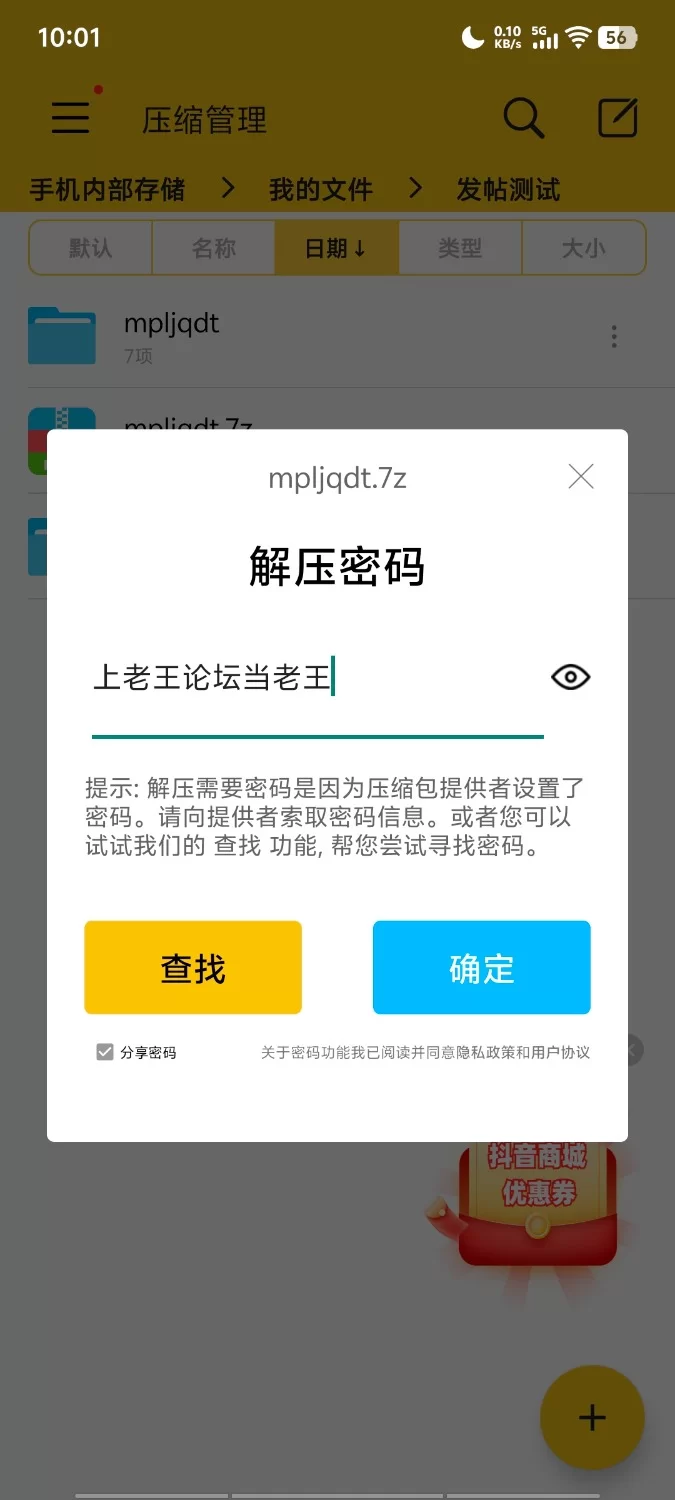Tap the yellow 查找 button
Image resolution: width=675 pixels, height=1500 pixels.
click(x=193, y=968)
